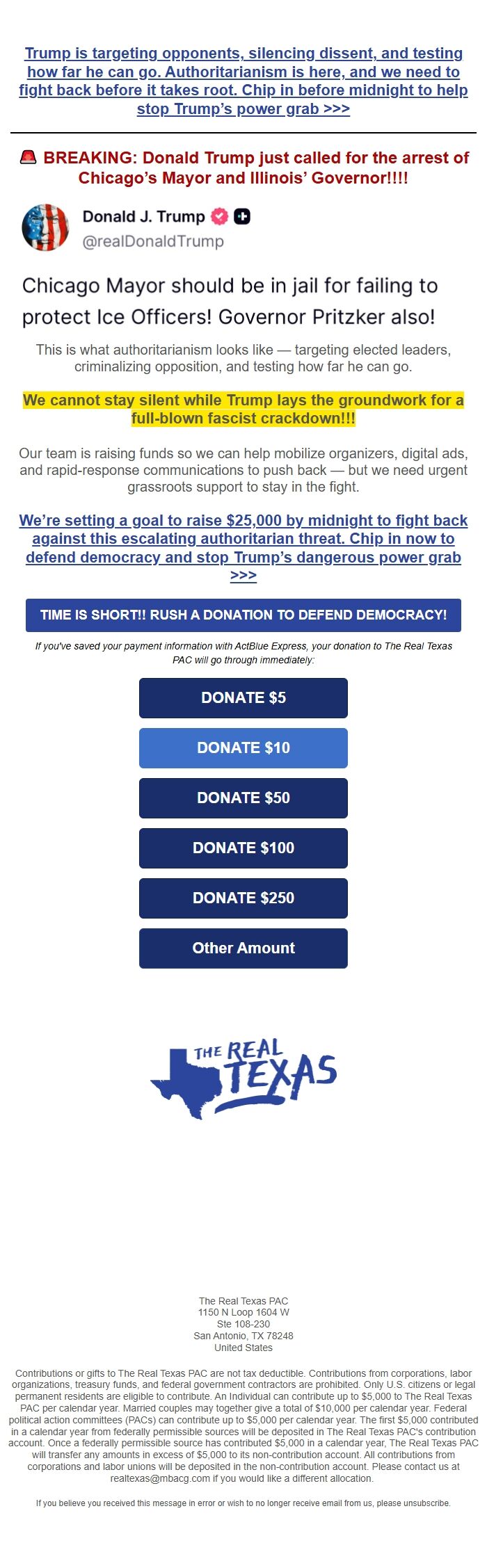Give with the Donate $50 button
487x1568 pixels.
[x=243, y=798]
